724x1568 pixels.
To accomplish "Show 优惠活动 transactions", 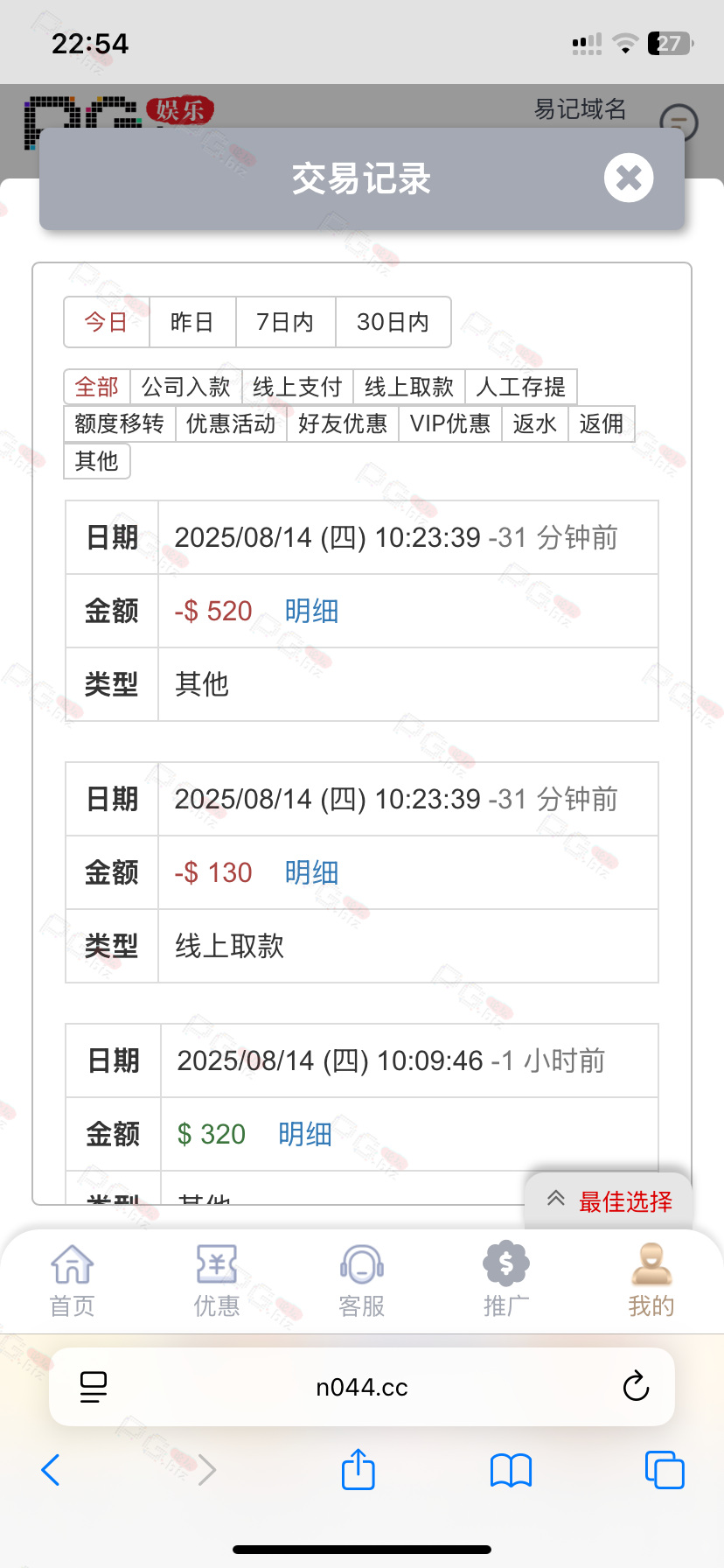I will [231, 423].
